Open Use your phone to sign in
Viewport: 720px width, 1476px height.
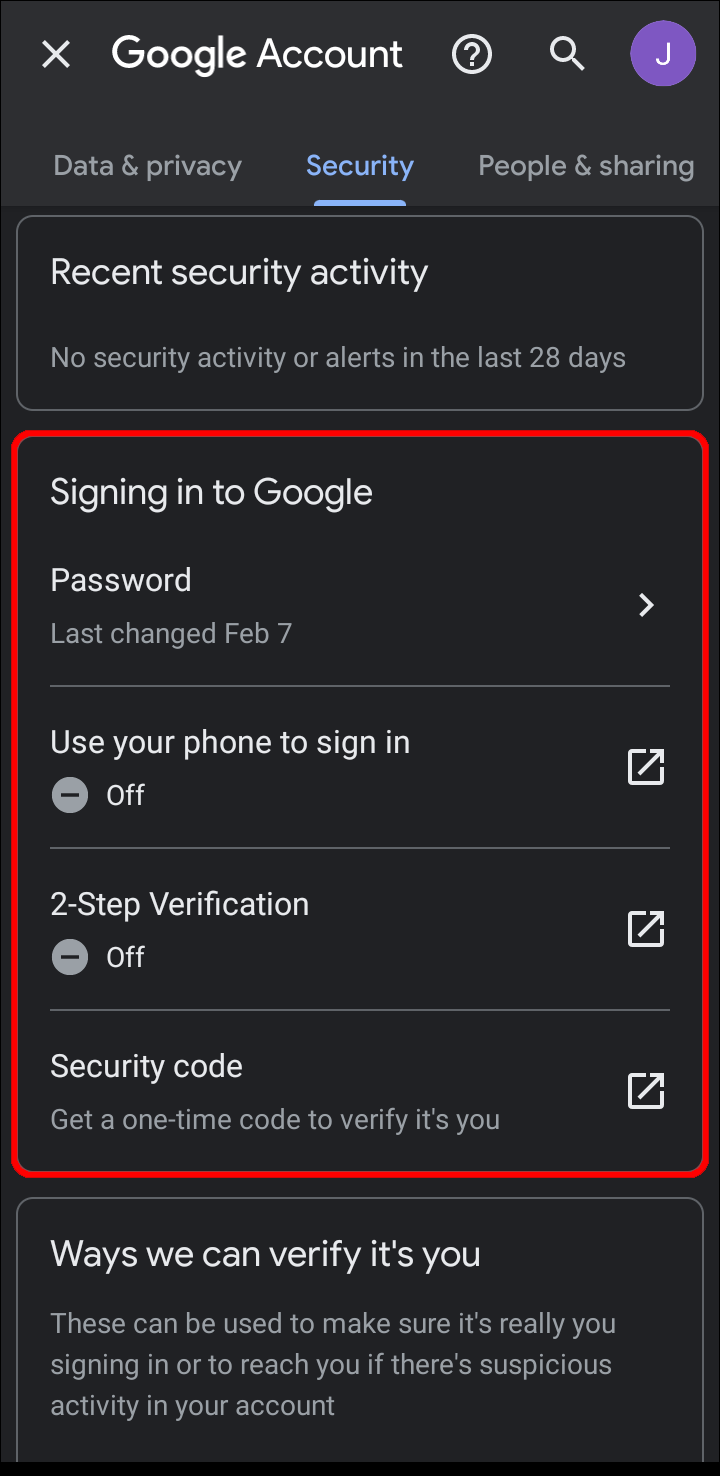pyautogui.click(x=360, y=767)
